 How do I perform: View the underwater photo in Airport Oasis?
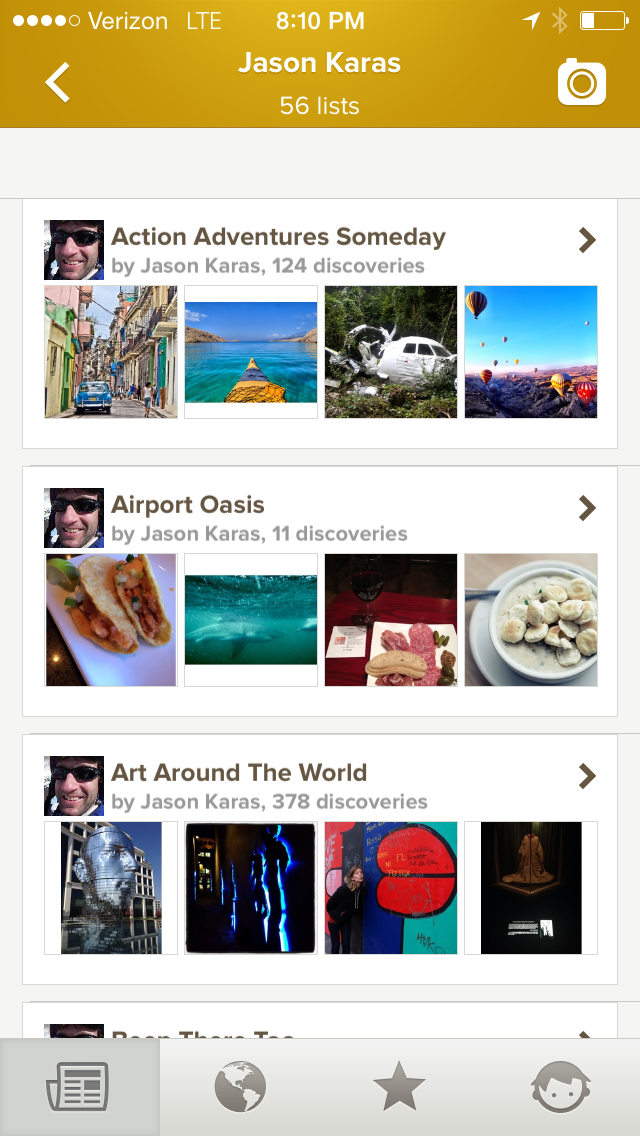pyautogui.click(x=251, y=620)
